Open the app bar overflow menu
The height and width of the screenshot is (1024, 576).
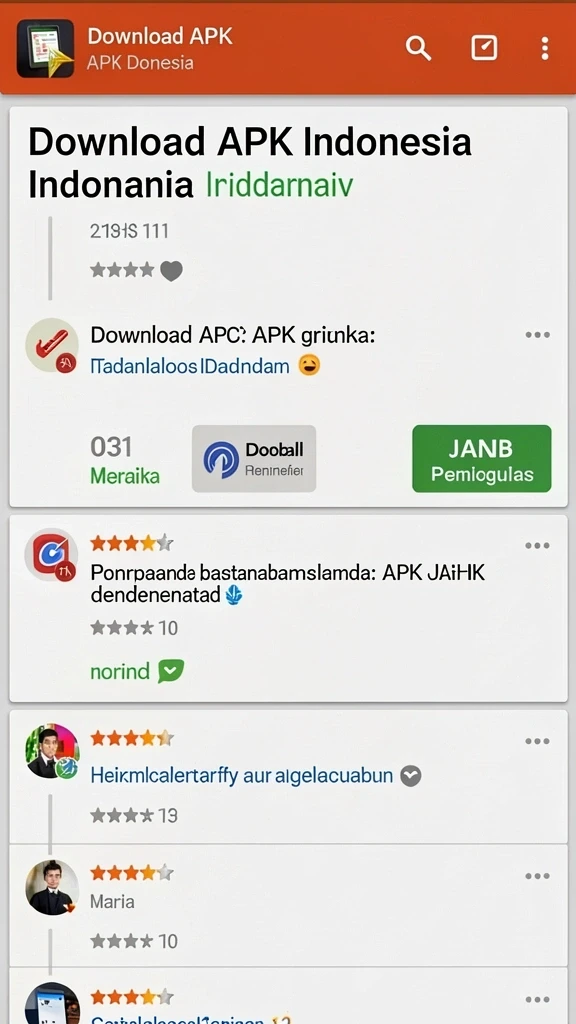tap(545, 48)
